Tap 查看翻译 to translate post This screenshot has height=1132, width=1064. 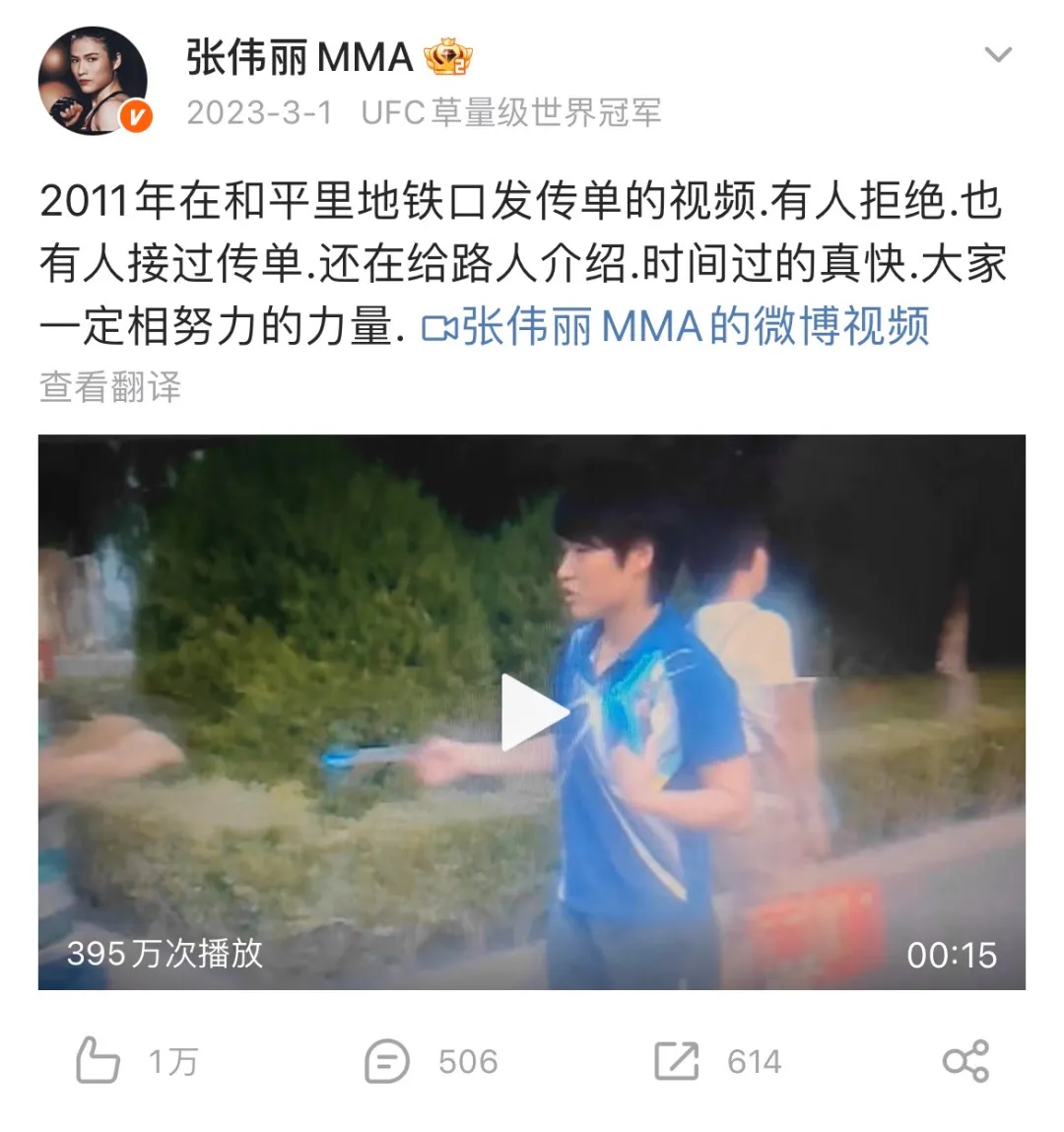pyautogui.click(x=110, y=387)
